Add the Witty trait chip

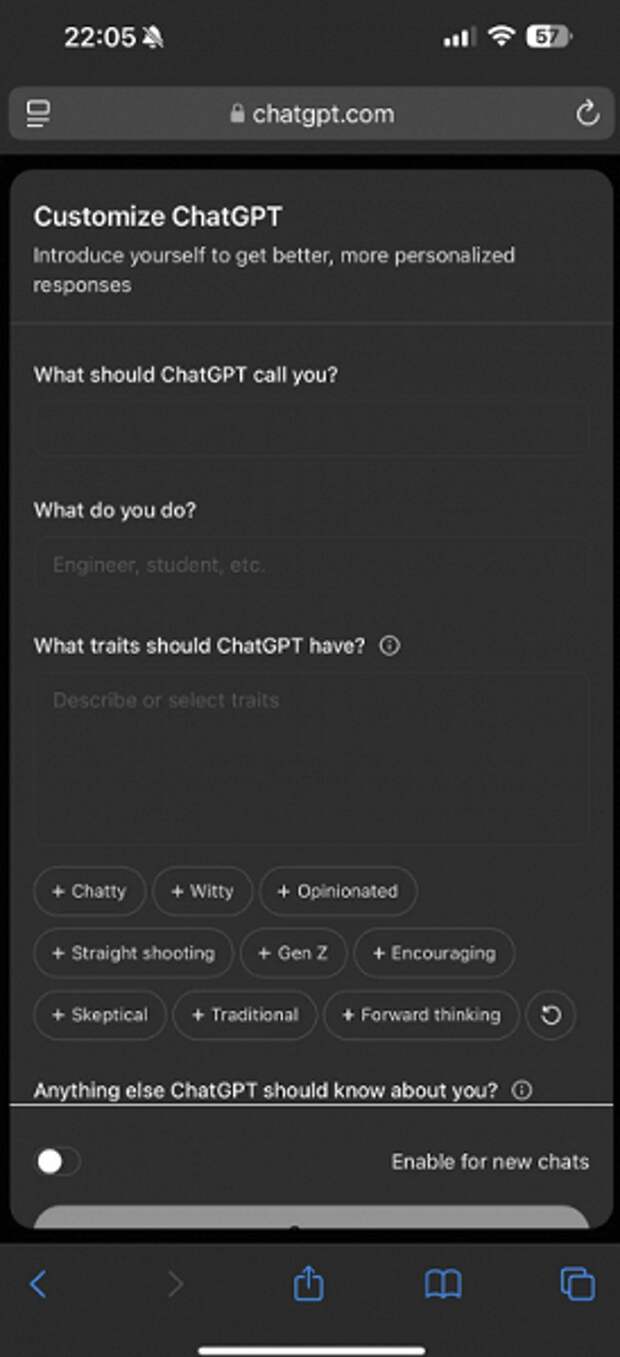click(203, 891)
